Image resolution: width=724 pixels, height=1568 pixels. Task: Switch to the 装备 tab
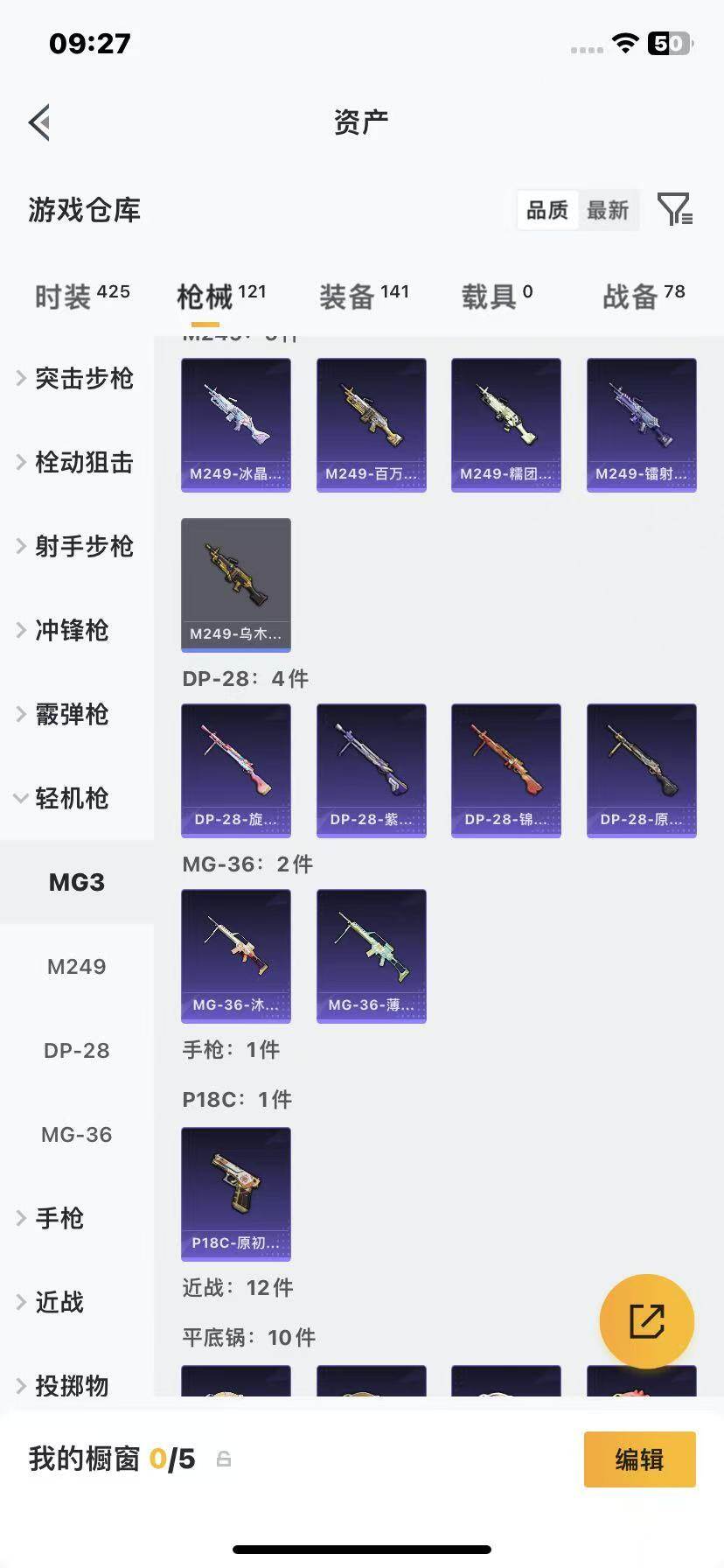364,297
